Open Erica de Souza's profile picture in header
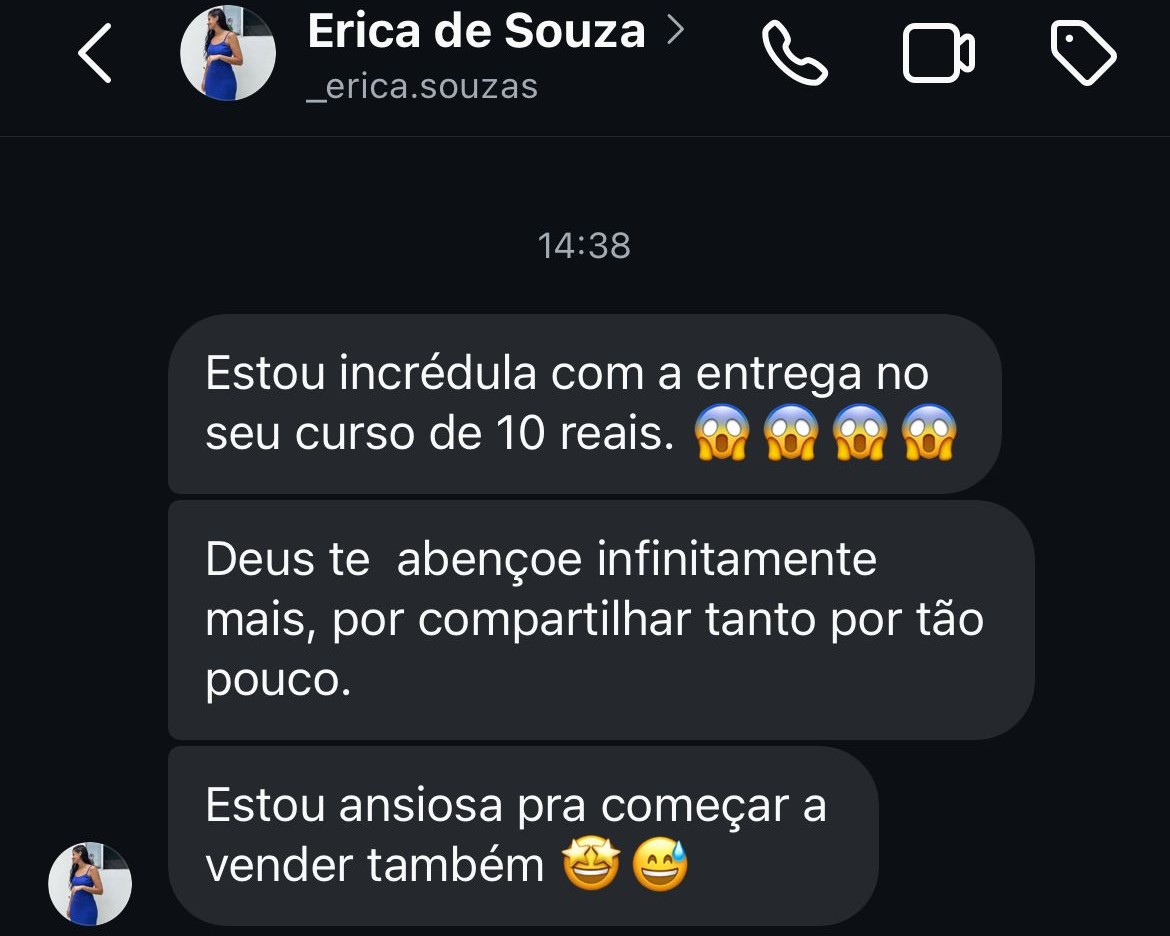The width and height of the screenshot is (1170, 936). [227, 54]
